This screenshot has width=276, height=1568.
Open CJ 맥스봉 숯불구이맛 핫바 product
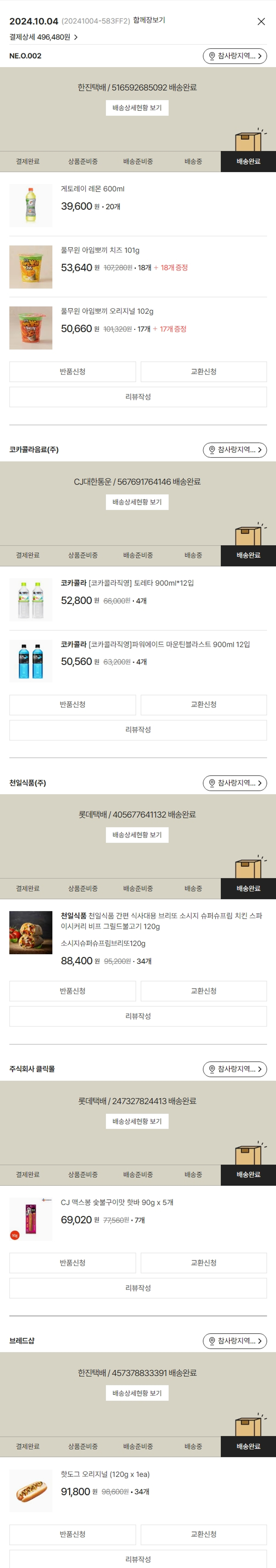(x=117, y=1202)
